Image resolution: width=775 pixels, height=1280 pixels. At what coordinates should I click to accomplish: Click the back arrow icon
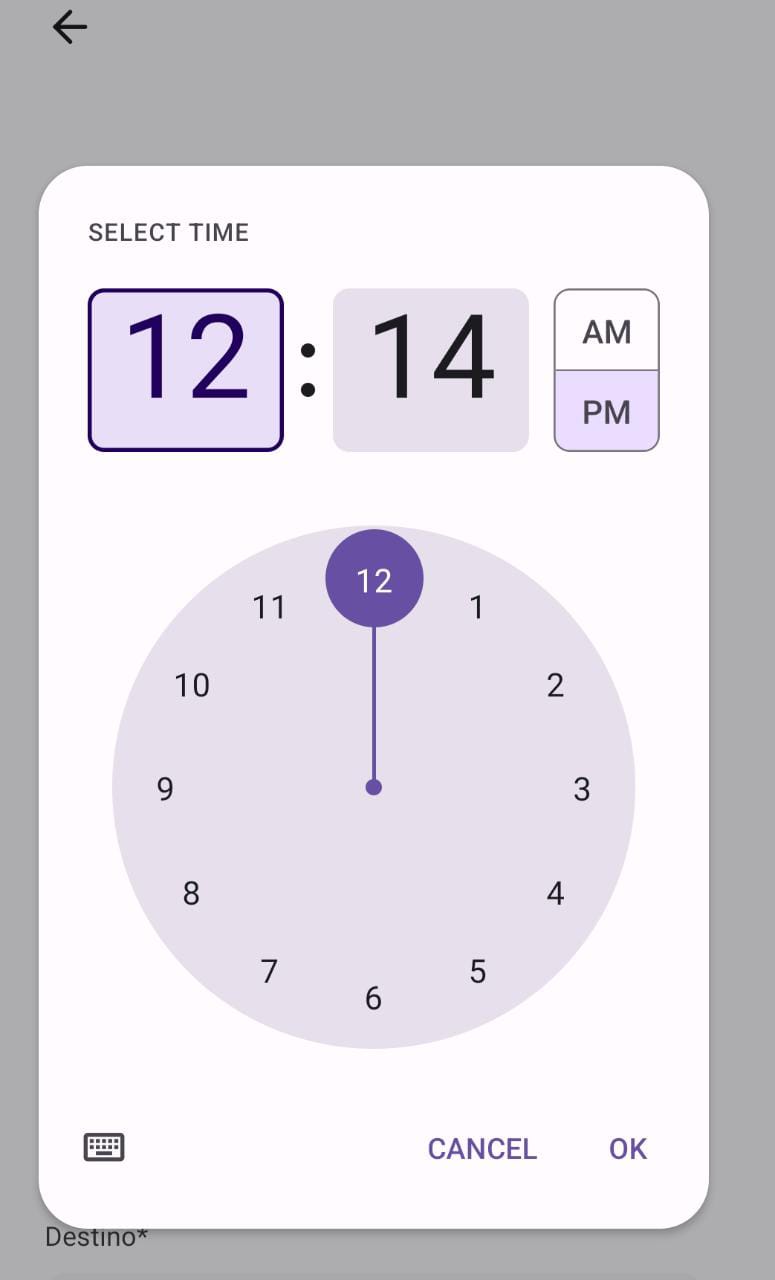point(68,28)
